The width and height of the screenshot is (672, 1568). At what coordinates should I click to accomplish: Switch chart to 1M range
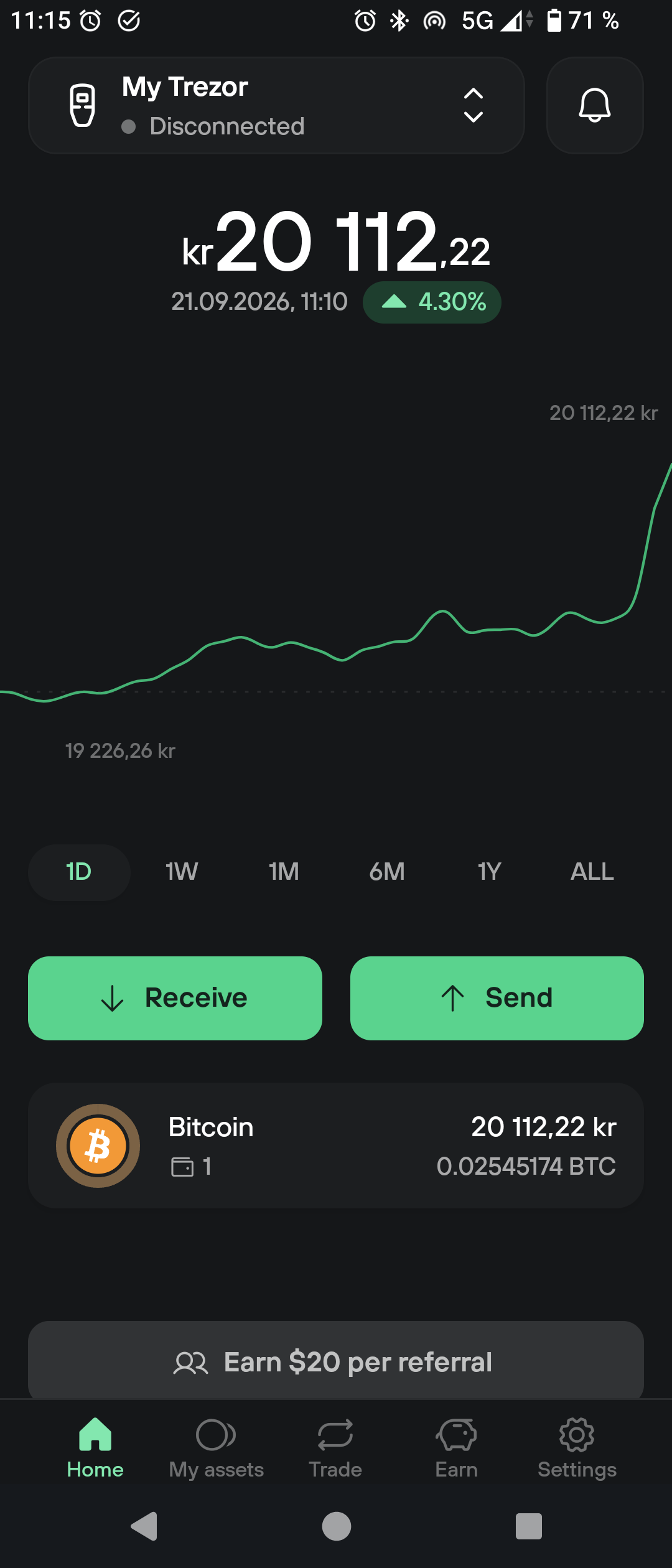click(284, 872)
